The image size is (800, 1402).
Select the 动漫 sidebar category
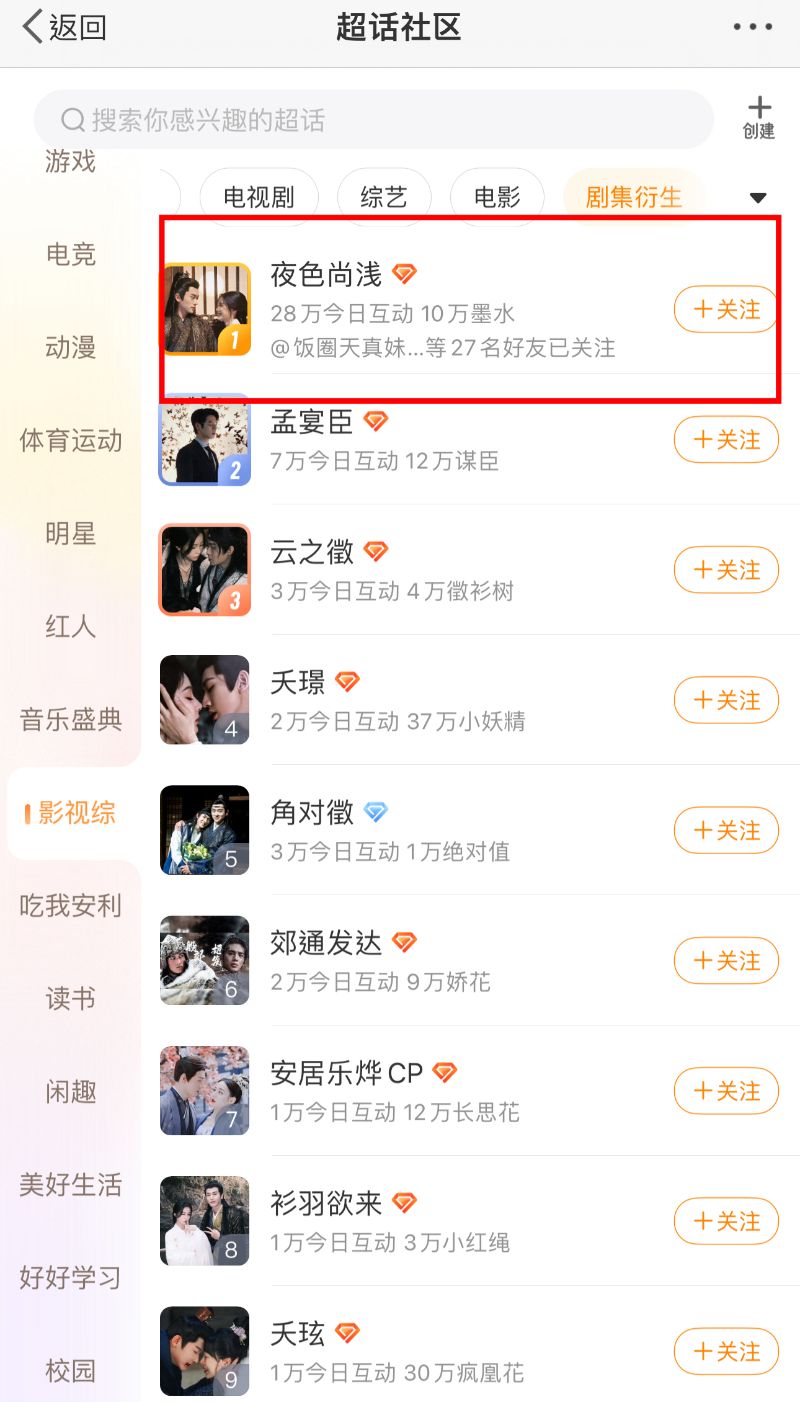70,347
